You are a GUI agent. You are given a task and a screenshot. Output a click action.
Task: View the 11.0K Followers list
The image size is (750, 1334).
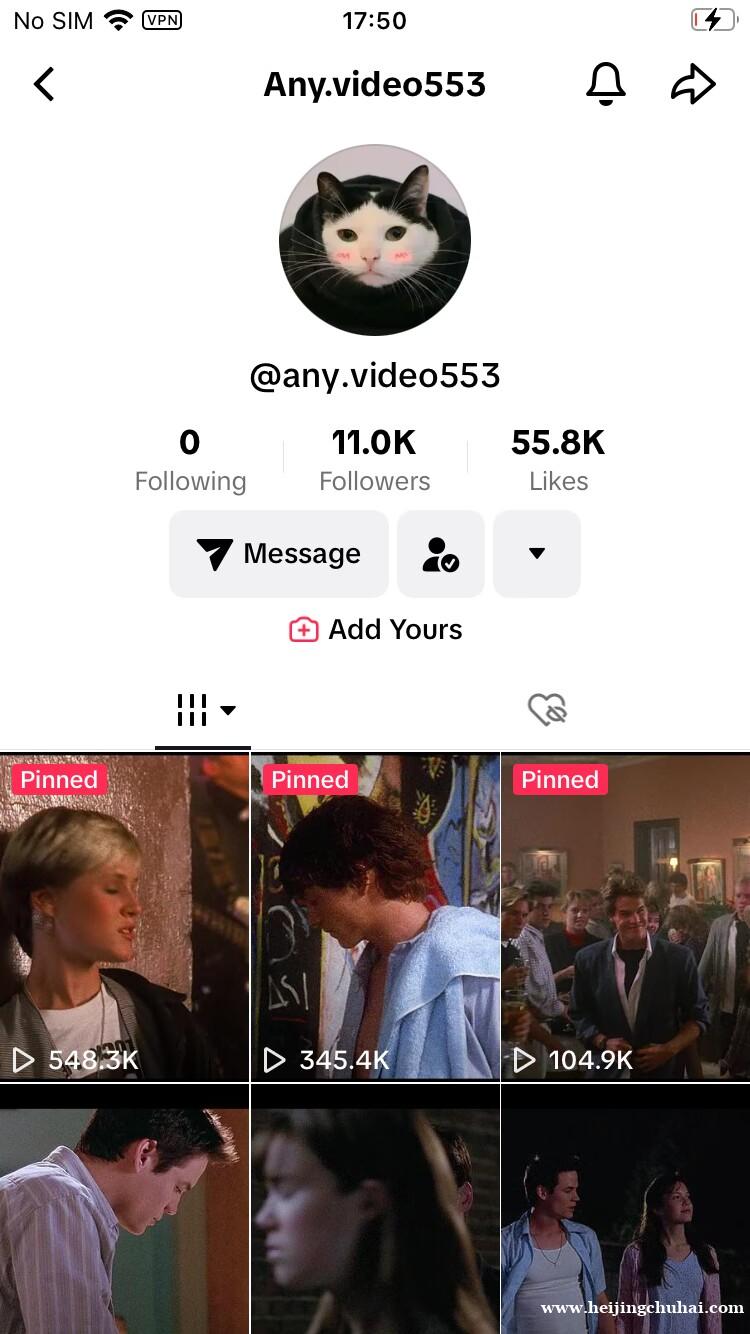pyautogui.click(x=374, y=460)
